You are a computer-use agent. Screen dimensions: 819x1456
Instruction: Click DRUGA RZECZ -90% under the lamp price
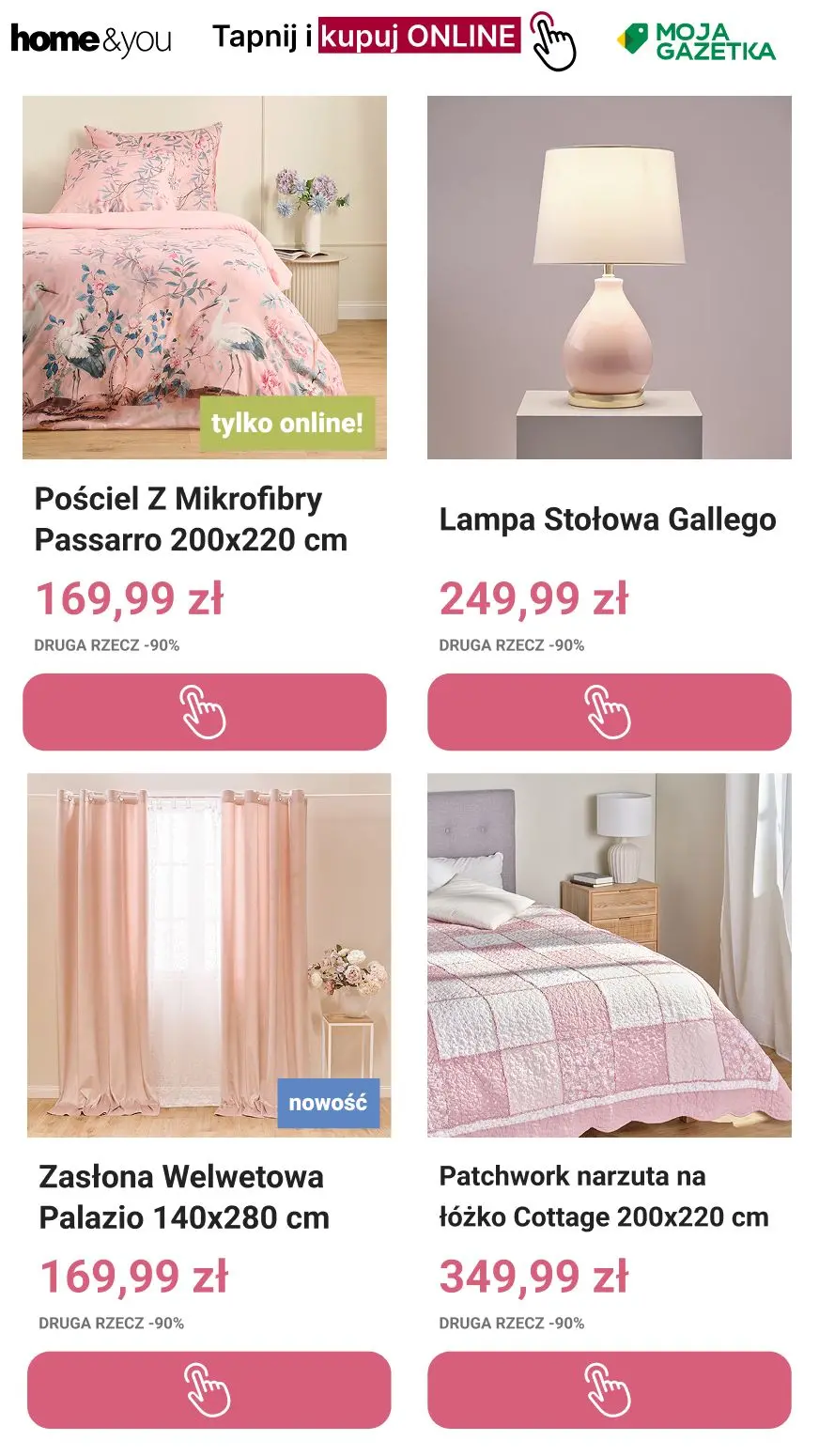tap(511, 646)
